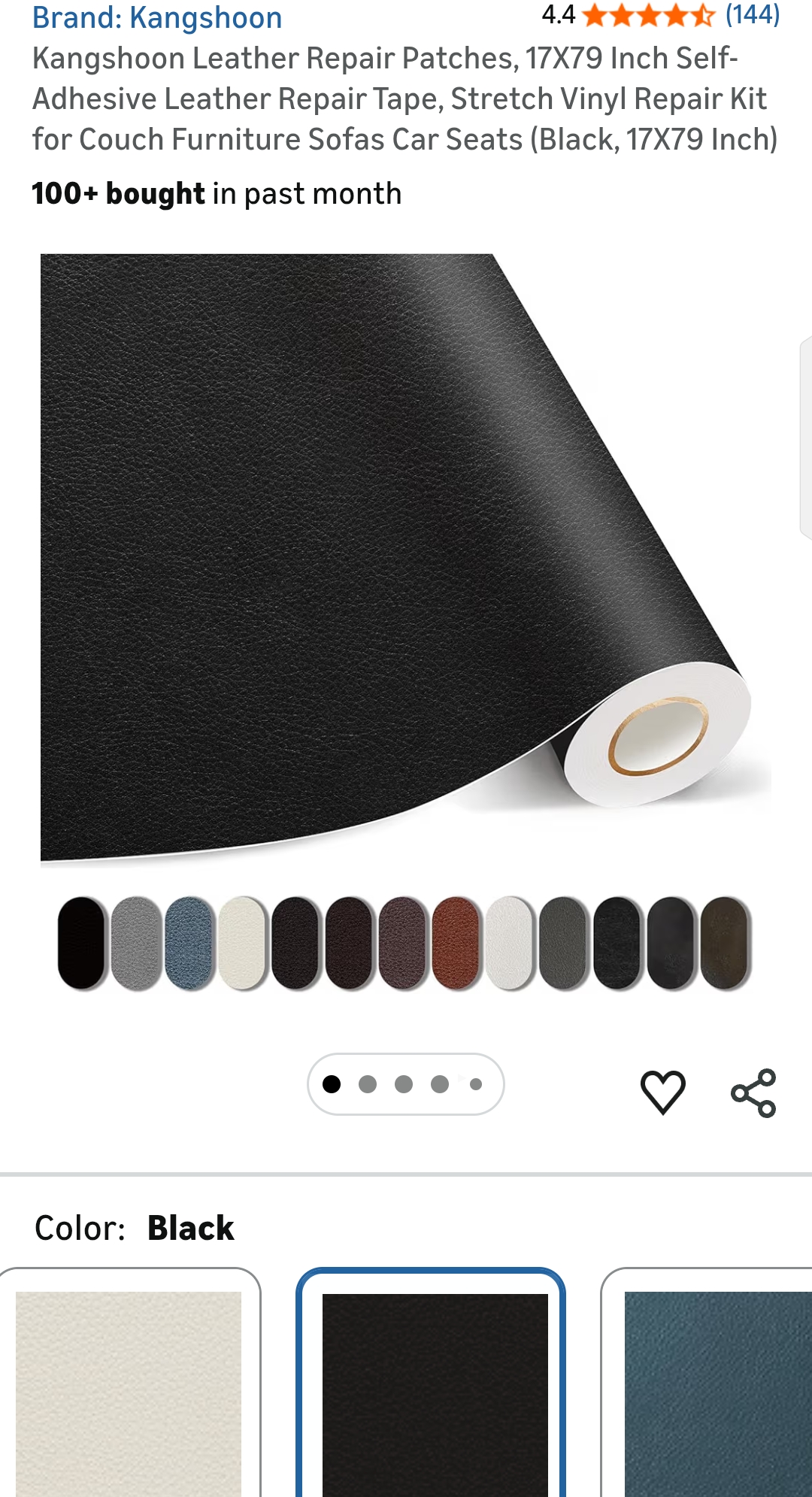
Task: Tap the image carousel page indicator
Action: coord(405,1083)
